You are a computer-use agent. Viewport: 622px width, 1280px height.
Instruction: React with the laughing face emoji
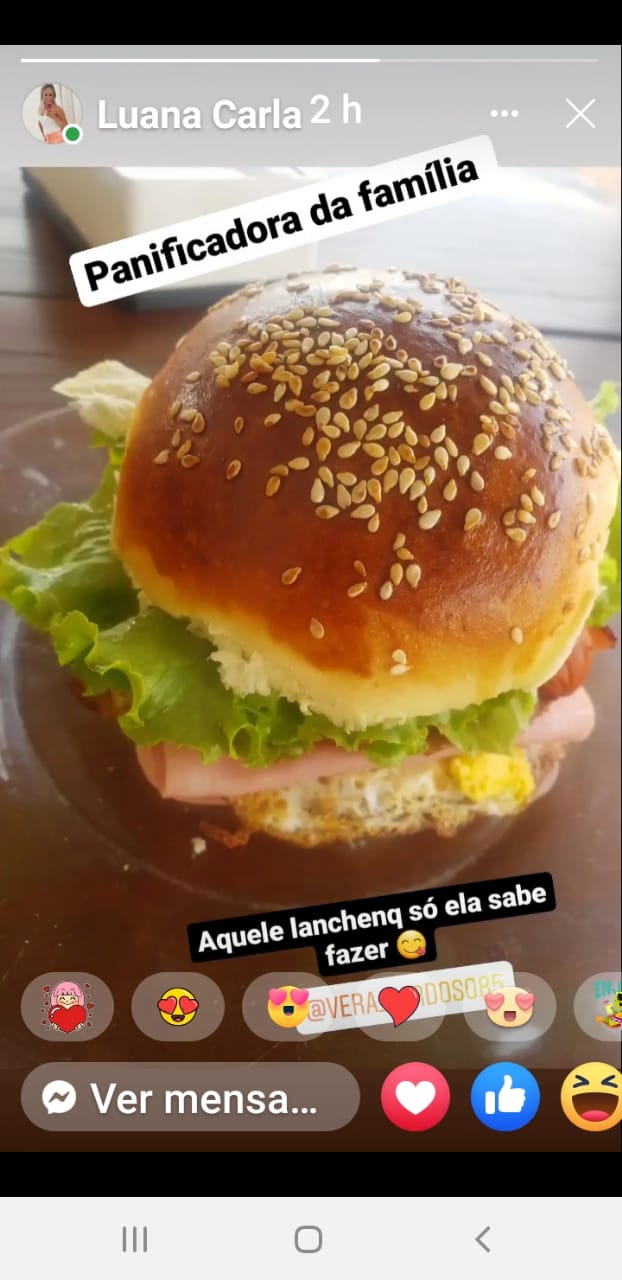(594, 1097)
